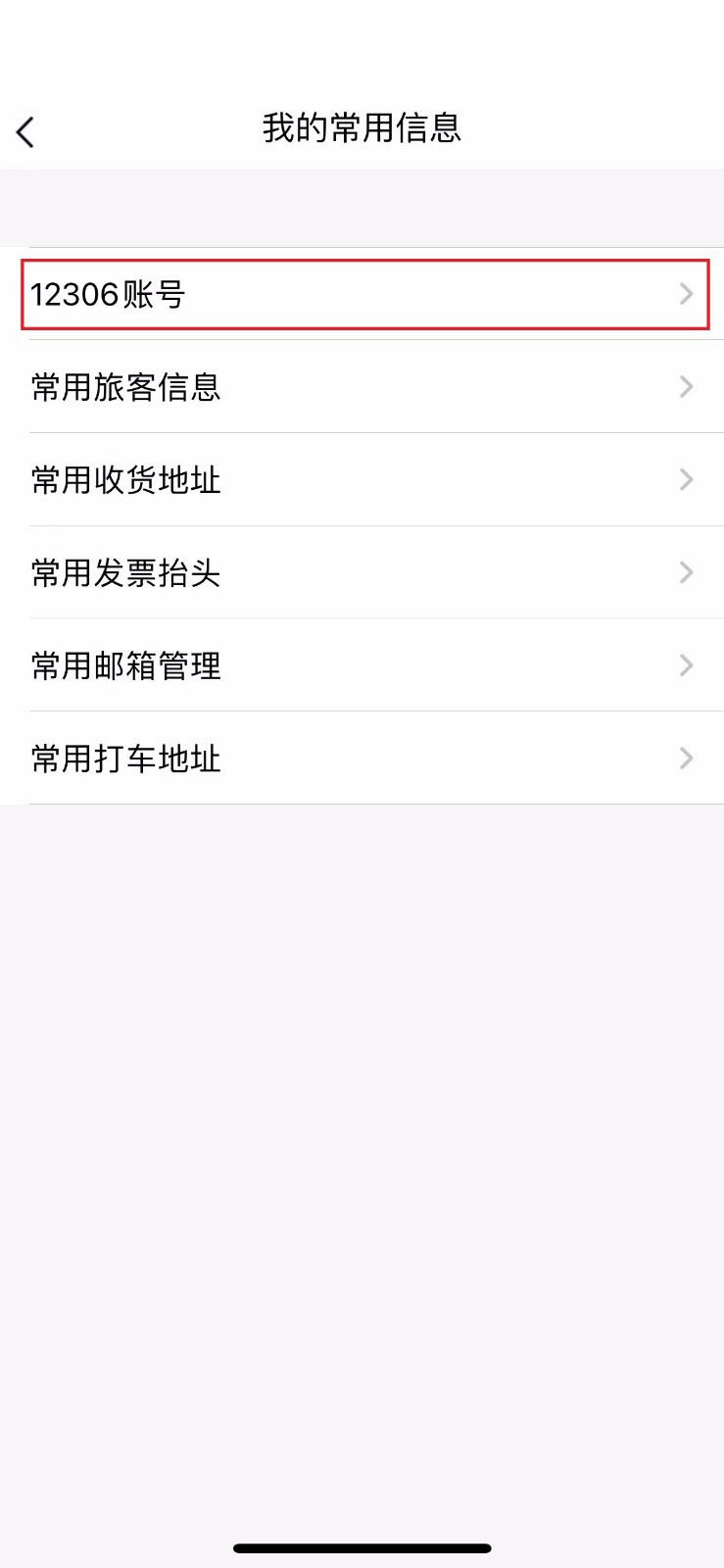Open the 常用发票抬头 invoice header page
Image resolution: width=724 pixels, height=1568 pixels.
pyautogui.click(x=362, y=573)
